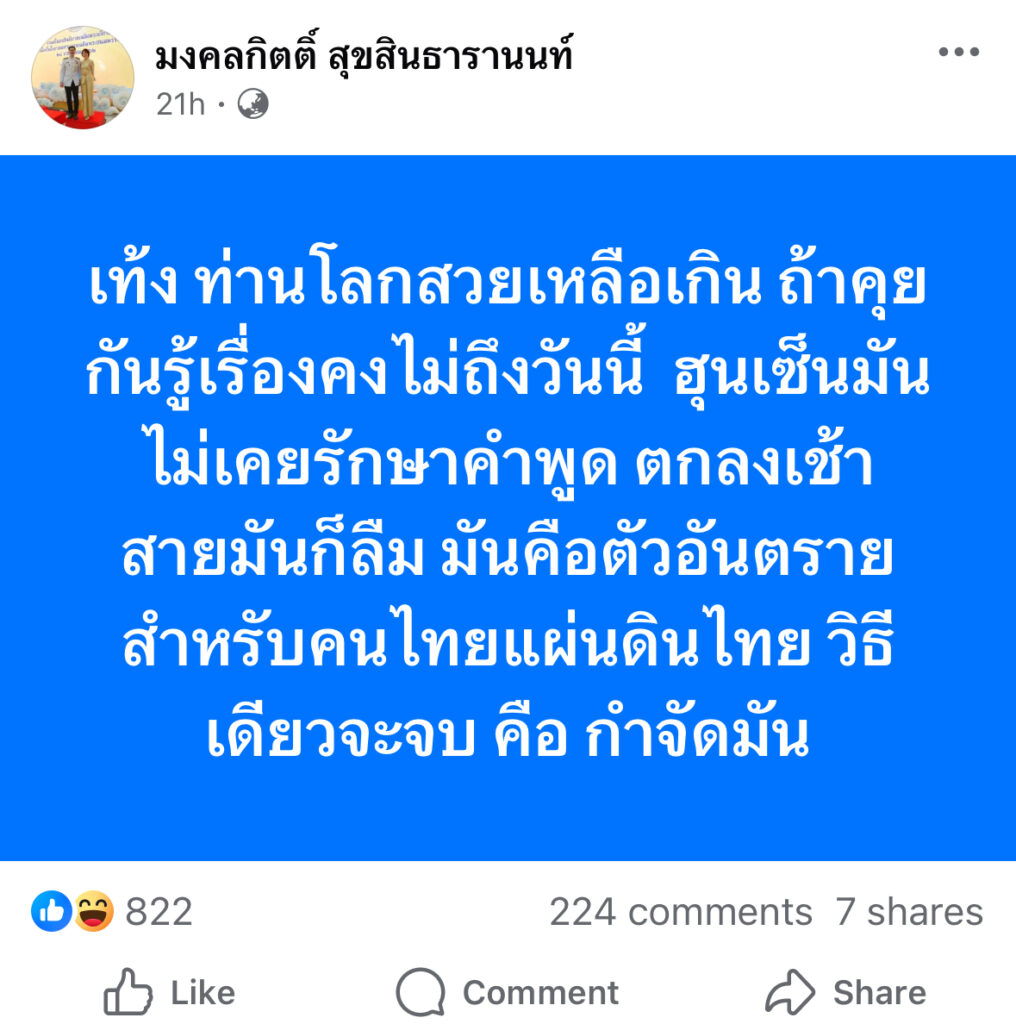
Task: Open the blue background text post
Action: tap(508, 508)
